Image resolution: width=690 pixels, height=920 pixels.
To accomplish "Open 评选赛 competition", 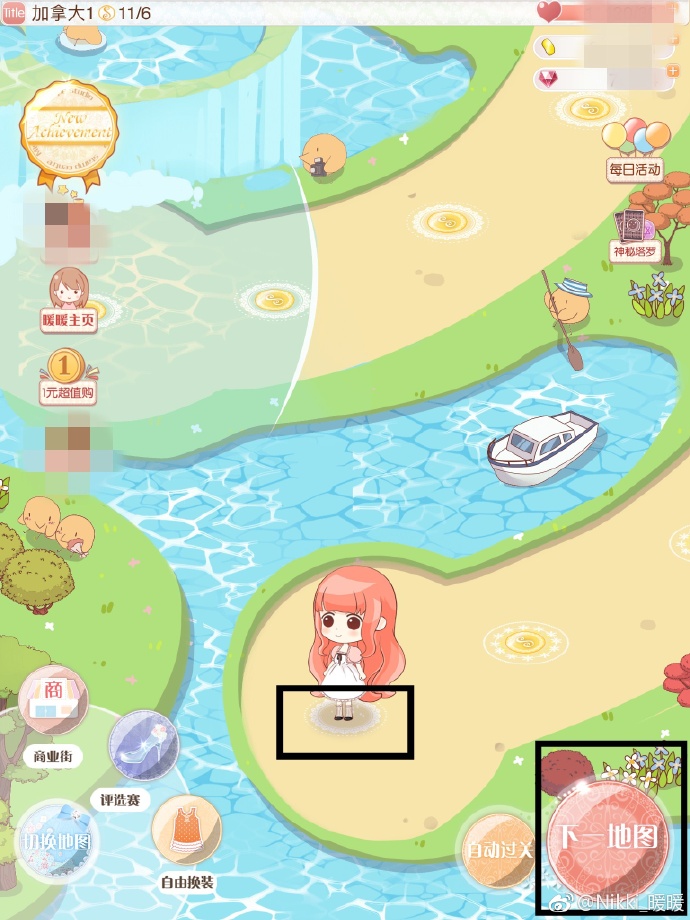I will click(x=142, y=747).
